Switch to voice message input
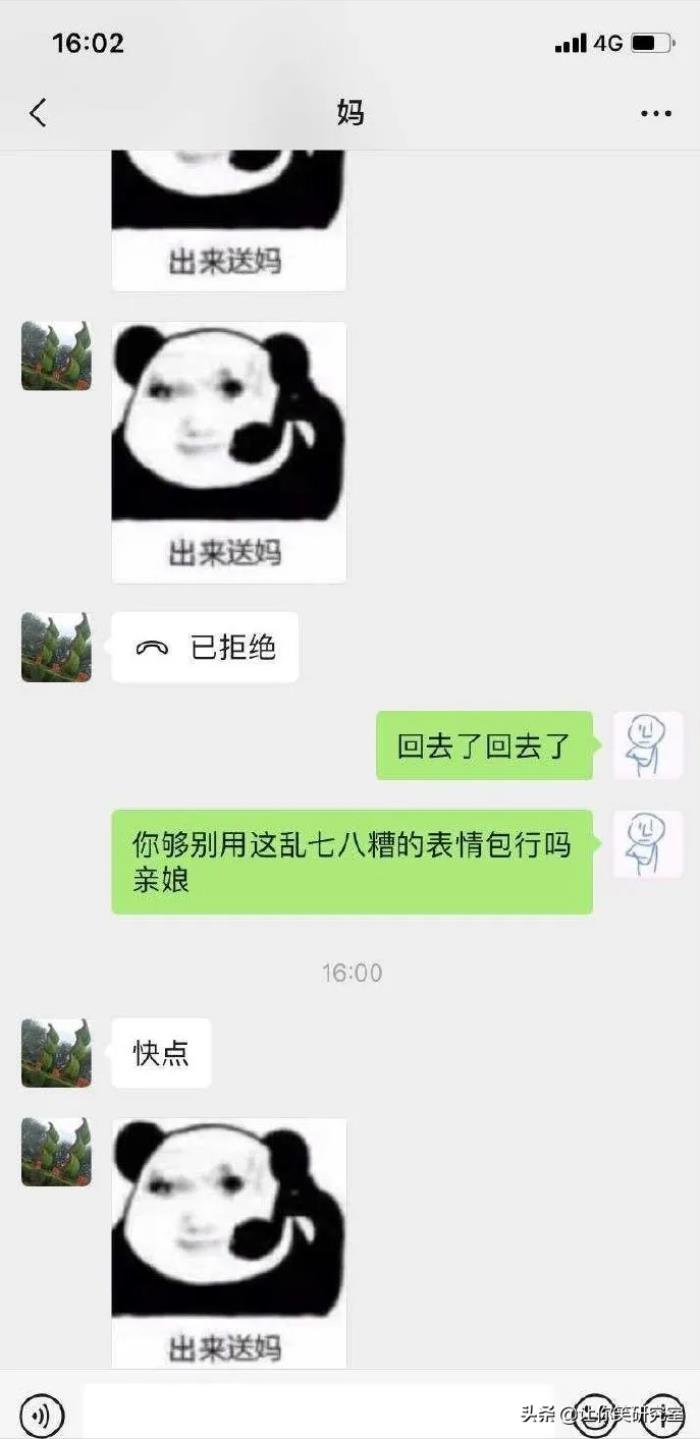 (42, 1414)
